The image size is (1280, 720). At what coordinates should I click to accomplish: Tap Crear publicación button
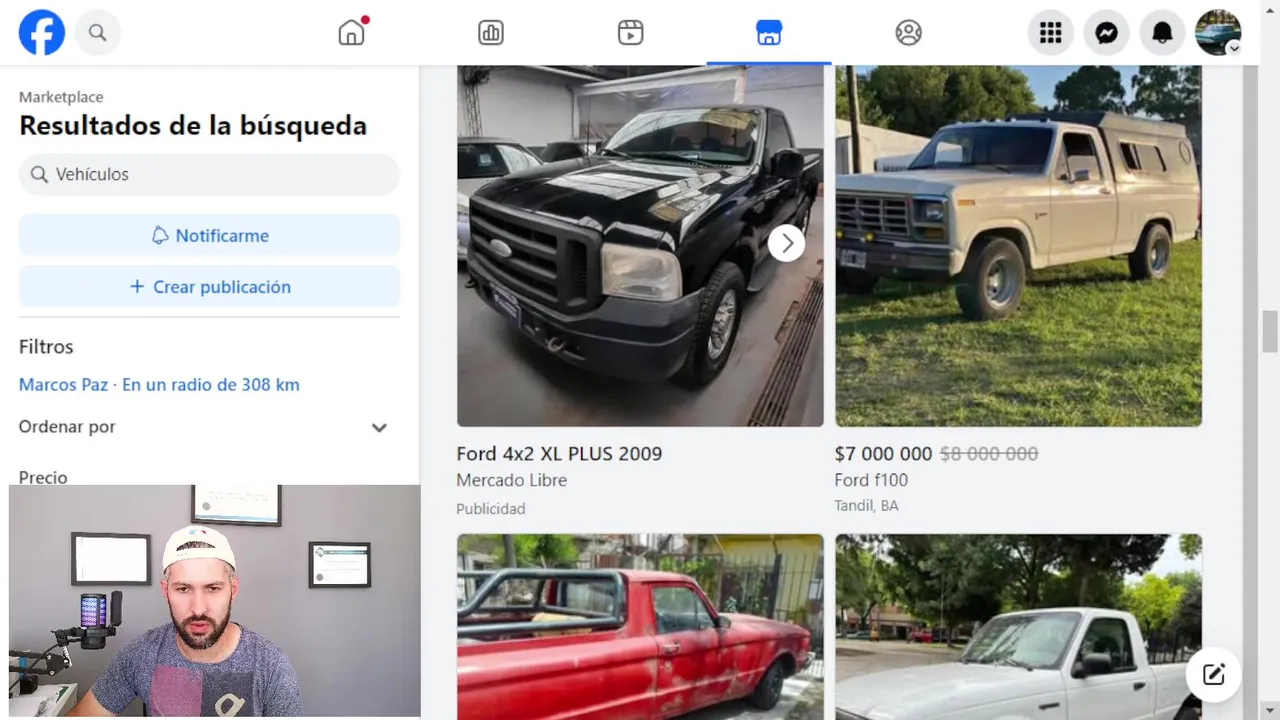coord(209,287)
